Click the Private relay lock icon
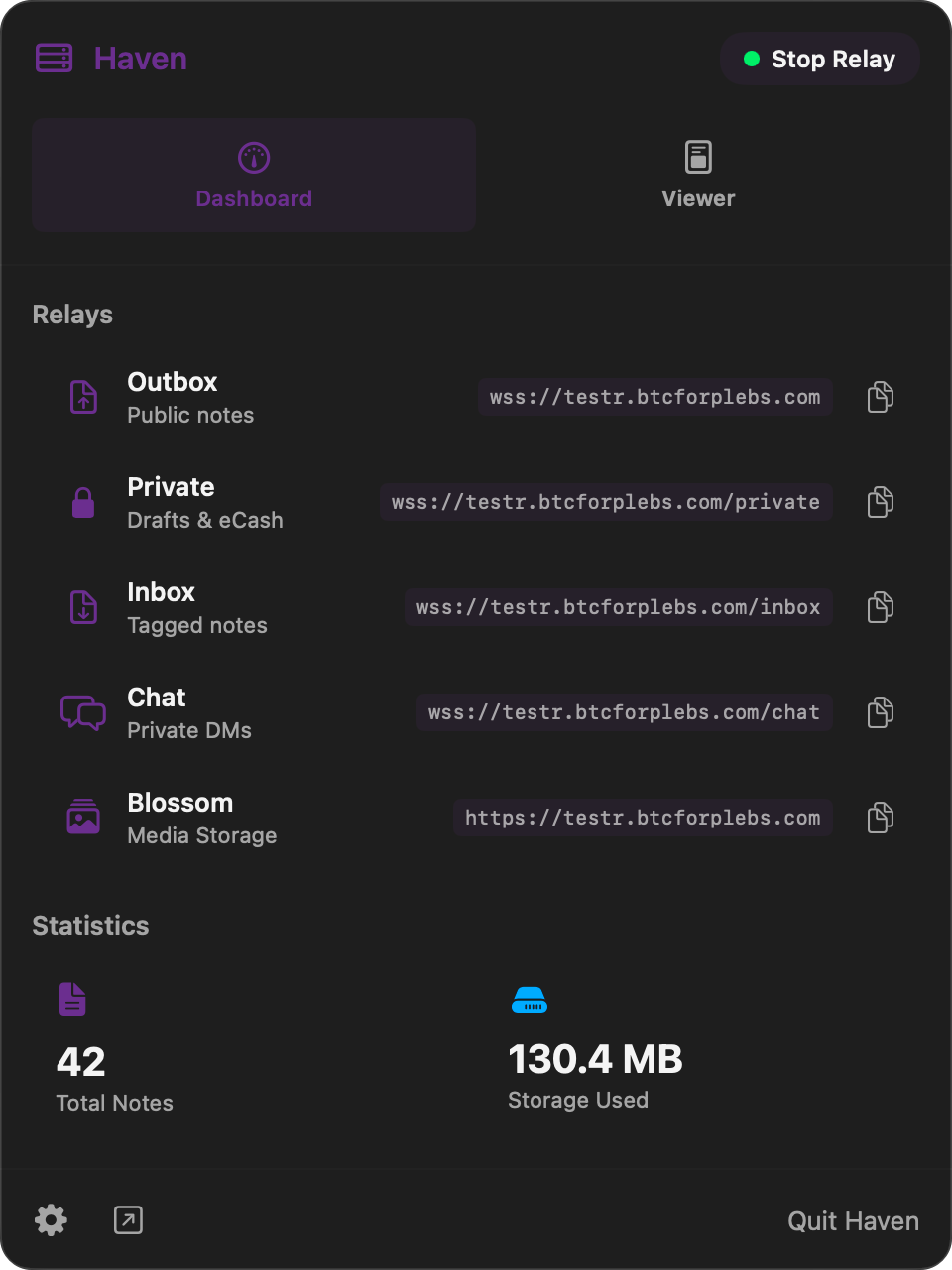The width and height of the screenshot is (952, 1270). tap(83, 502)
